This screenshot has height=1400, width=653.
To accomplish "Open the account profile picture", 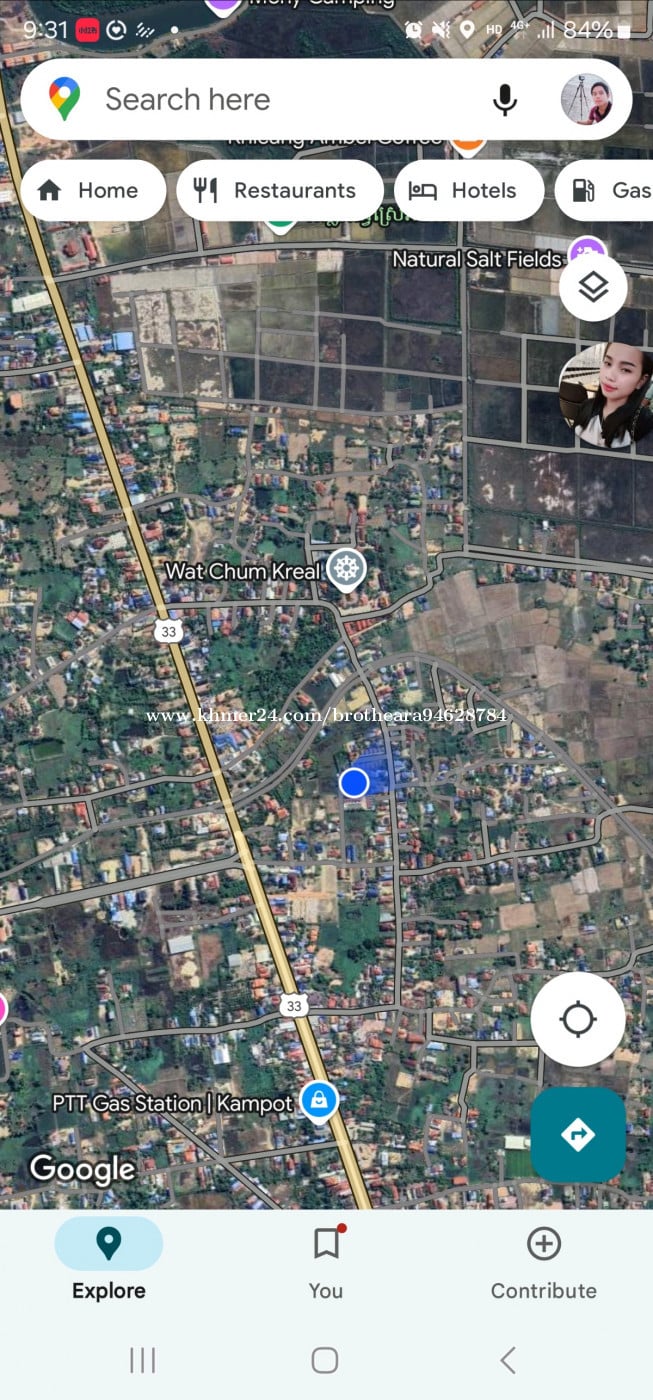I will tap(586, 99).
